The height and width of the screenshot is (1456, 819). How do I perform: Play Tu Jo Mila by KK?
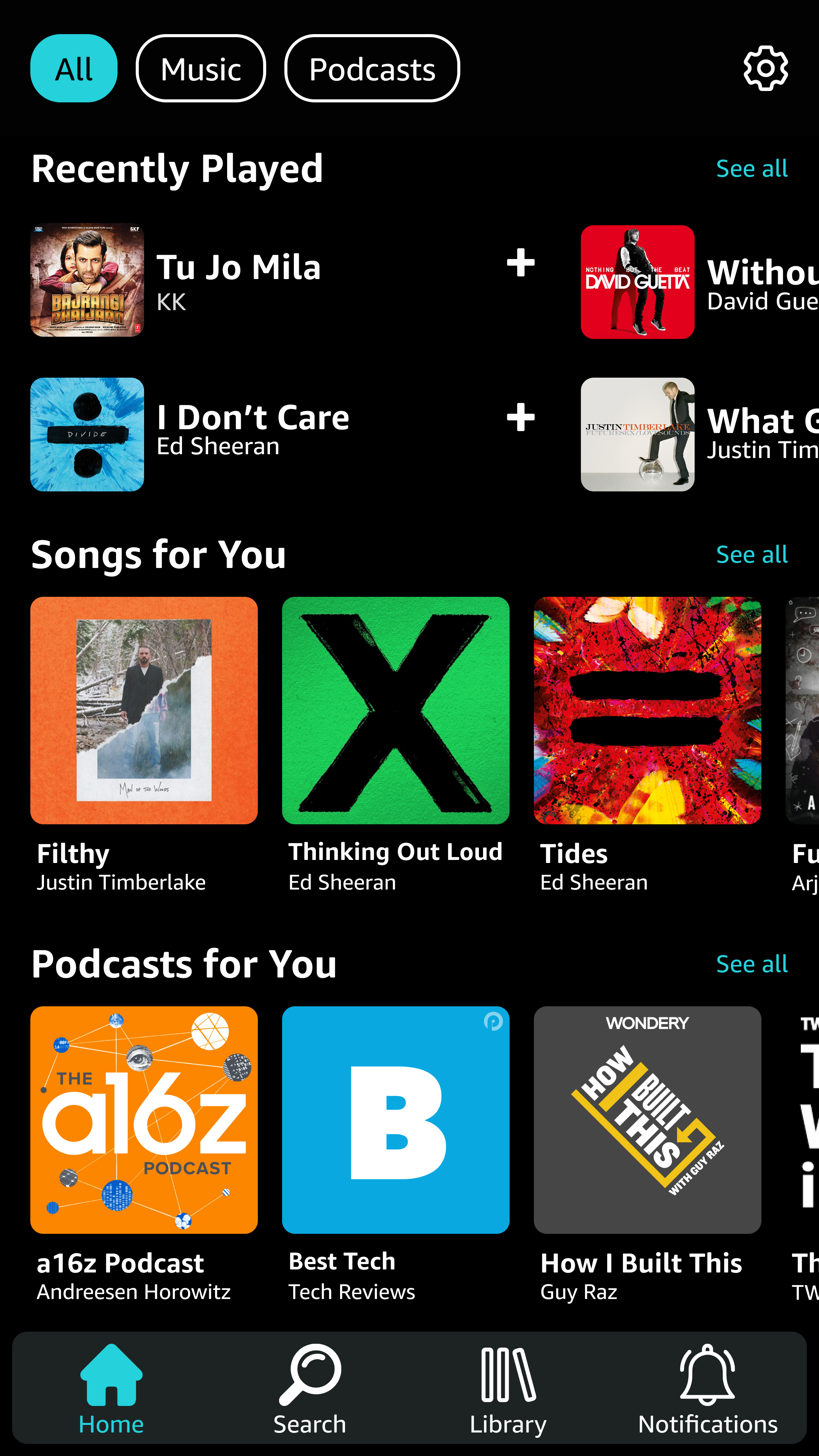[238, 280]
